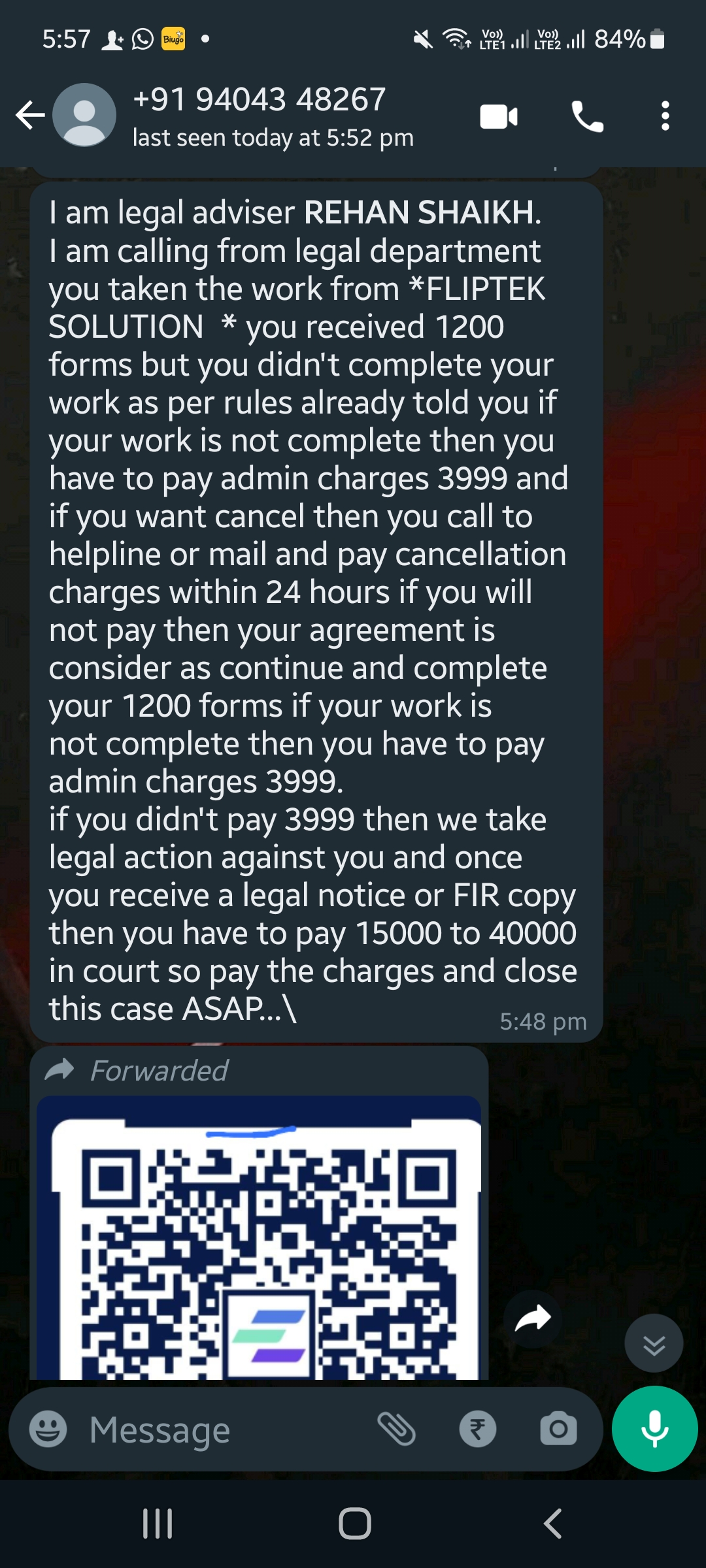
Task: Go back to the chats list
Action: click(x=29, y=116)
